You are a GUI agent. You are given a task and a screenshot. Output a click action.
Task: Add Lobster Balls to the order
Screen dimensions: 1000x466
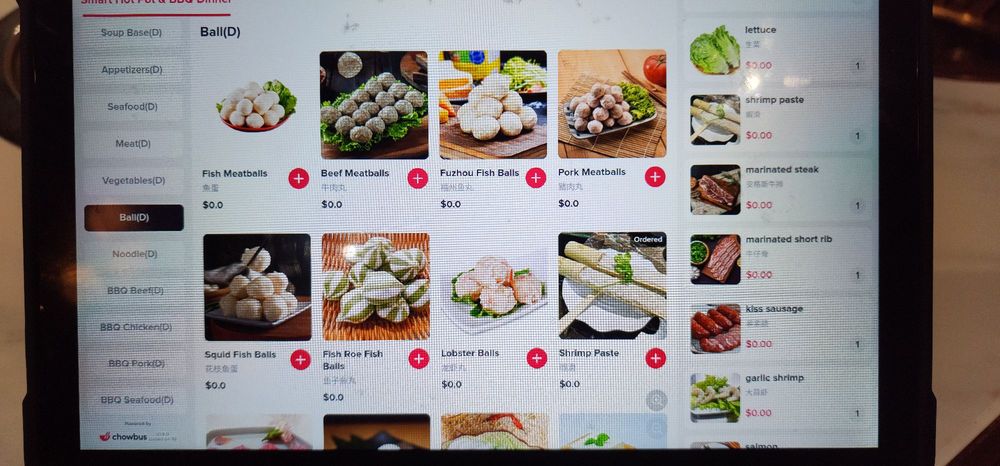(537, 358)
